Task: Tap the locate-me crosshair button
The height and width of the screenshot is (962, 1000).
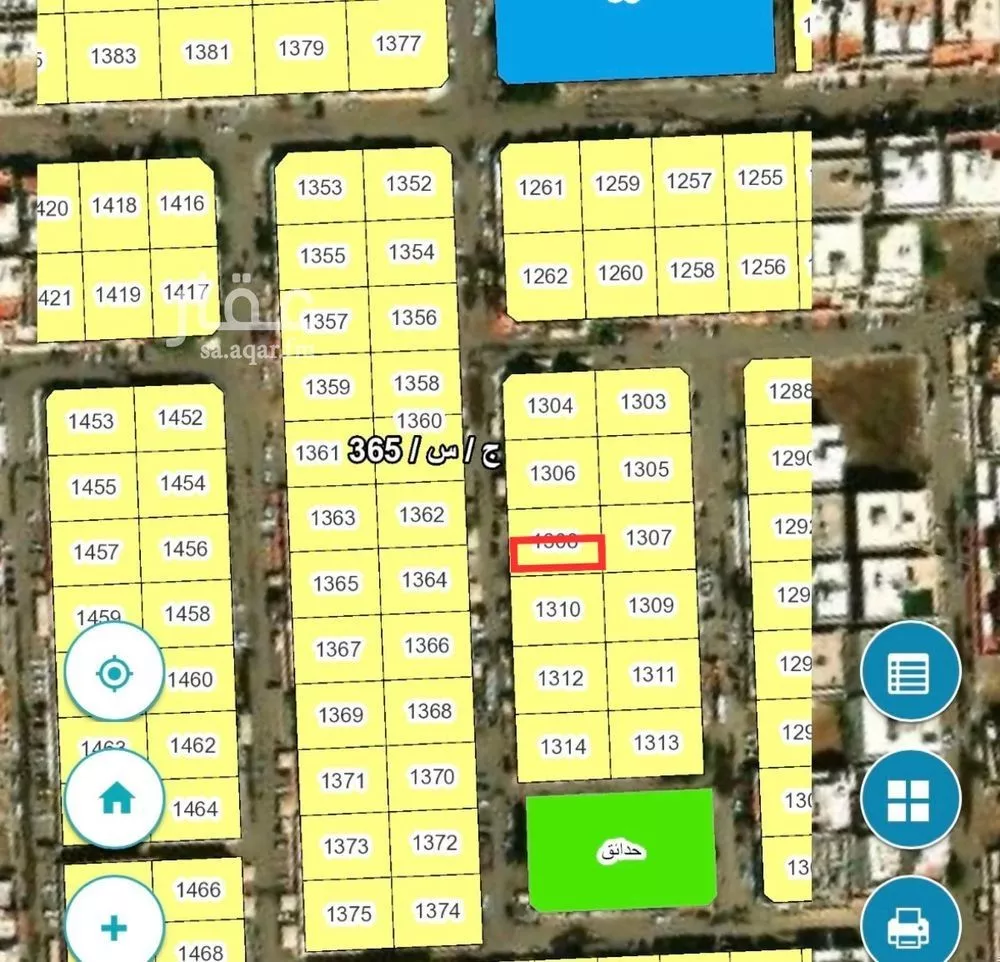Action: coord(114,673)
